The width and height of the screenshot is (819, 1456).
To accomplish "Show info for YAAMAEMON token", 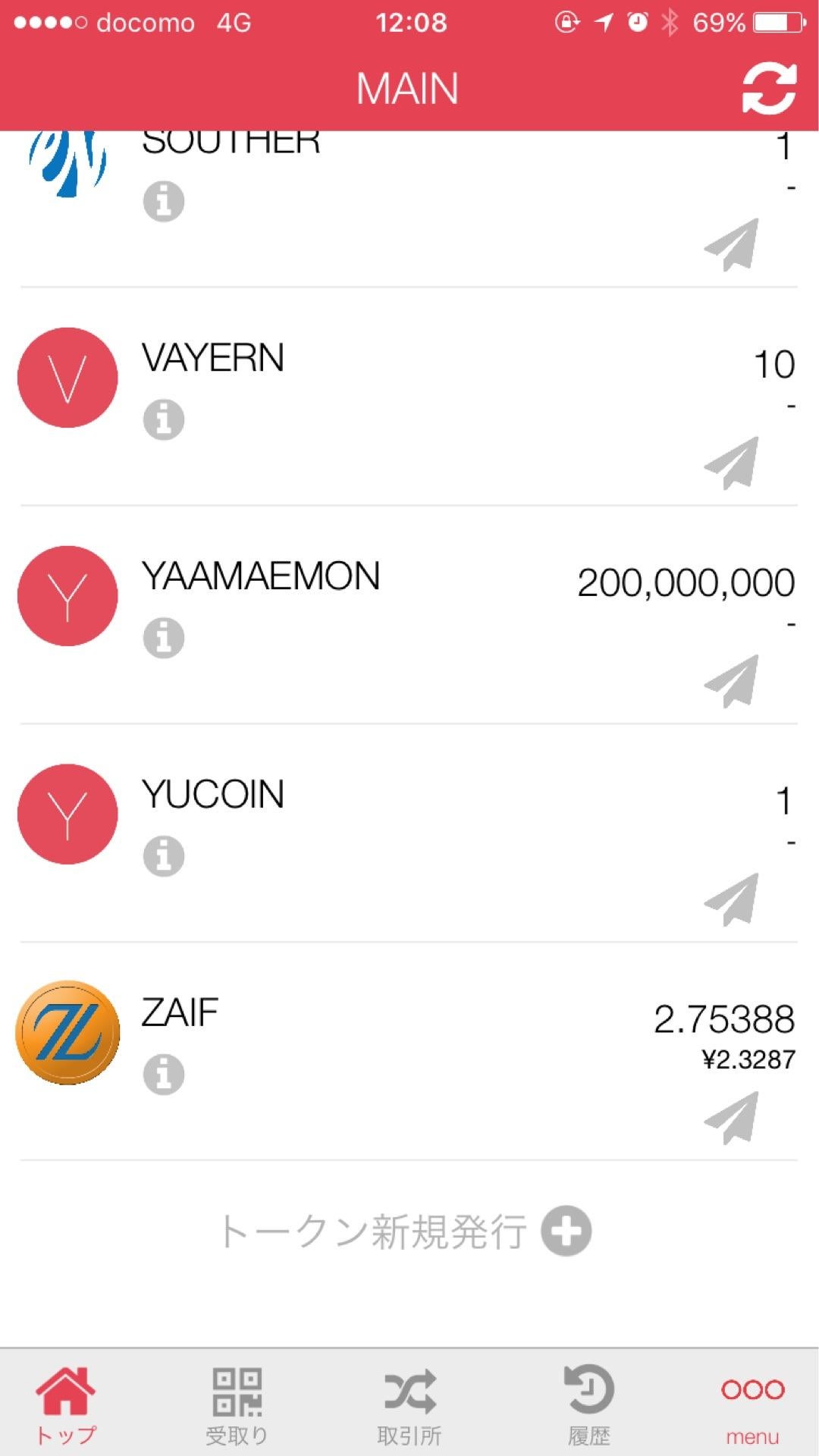I will (x=164, y=638).
